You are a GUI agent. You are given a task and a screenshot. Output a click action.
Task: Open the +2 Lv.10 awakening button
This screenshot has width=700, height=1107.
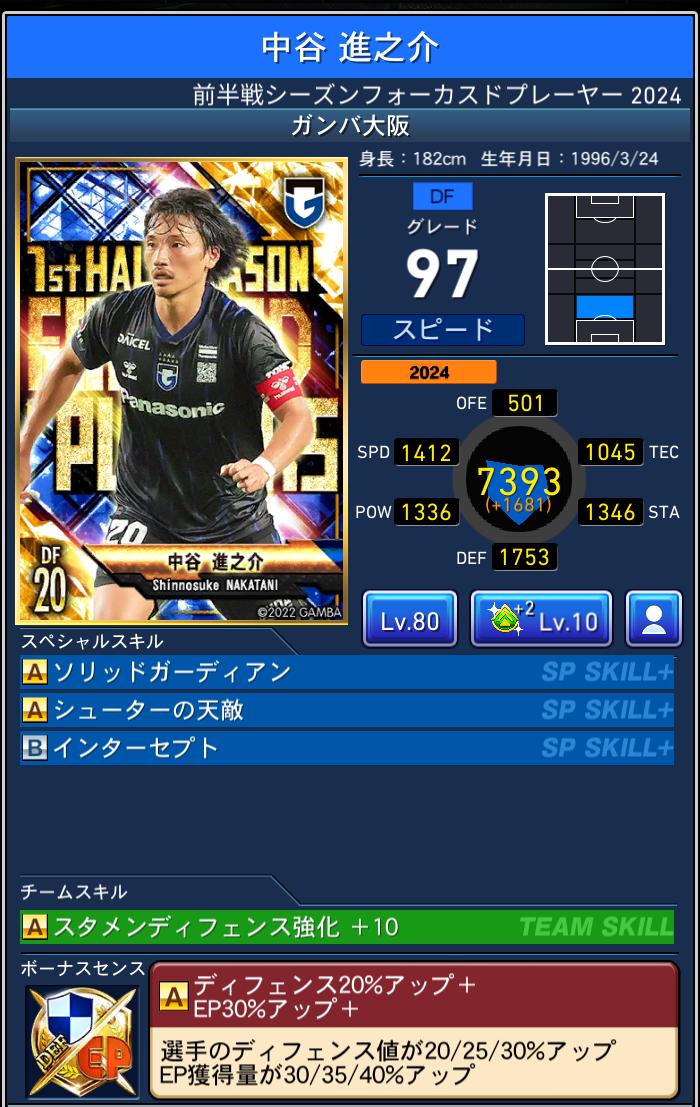coord(541,620)
